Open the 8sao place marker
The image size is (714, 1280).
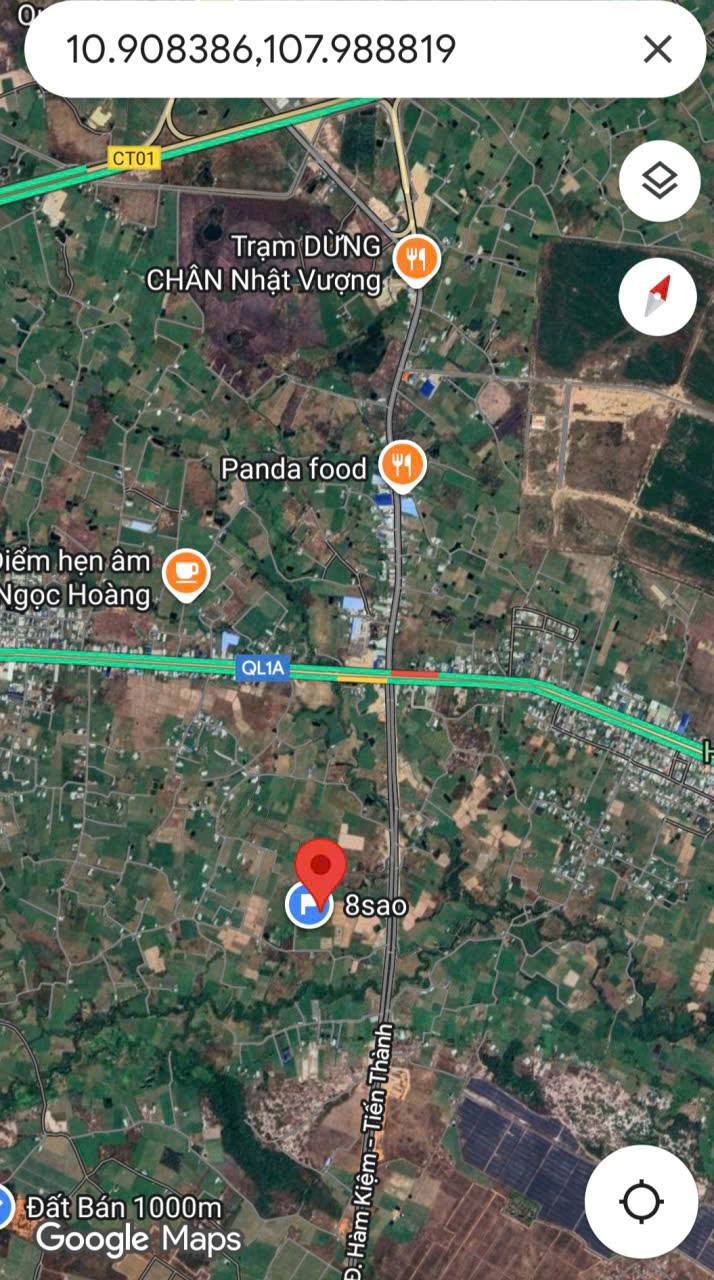(x=308, y=906)
